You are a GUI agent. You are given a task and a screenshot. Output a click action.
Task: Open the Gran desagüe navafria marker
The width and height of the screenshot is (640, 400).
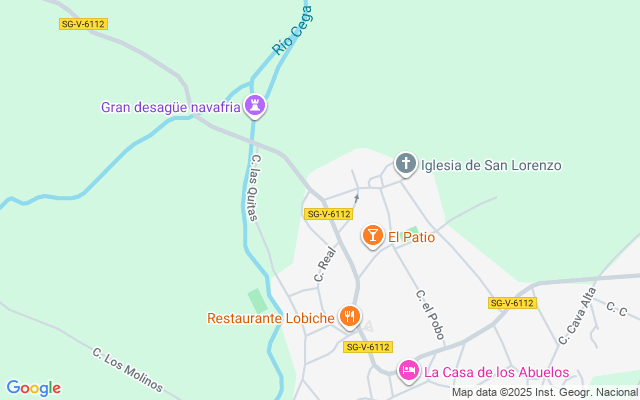(x=257, y=106)
